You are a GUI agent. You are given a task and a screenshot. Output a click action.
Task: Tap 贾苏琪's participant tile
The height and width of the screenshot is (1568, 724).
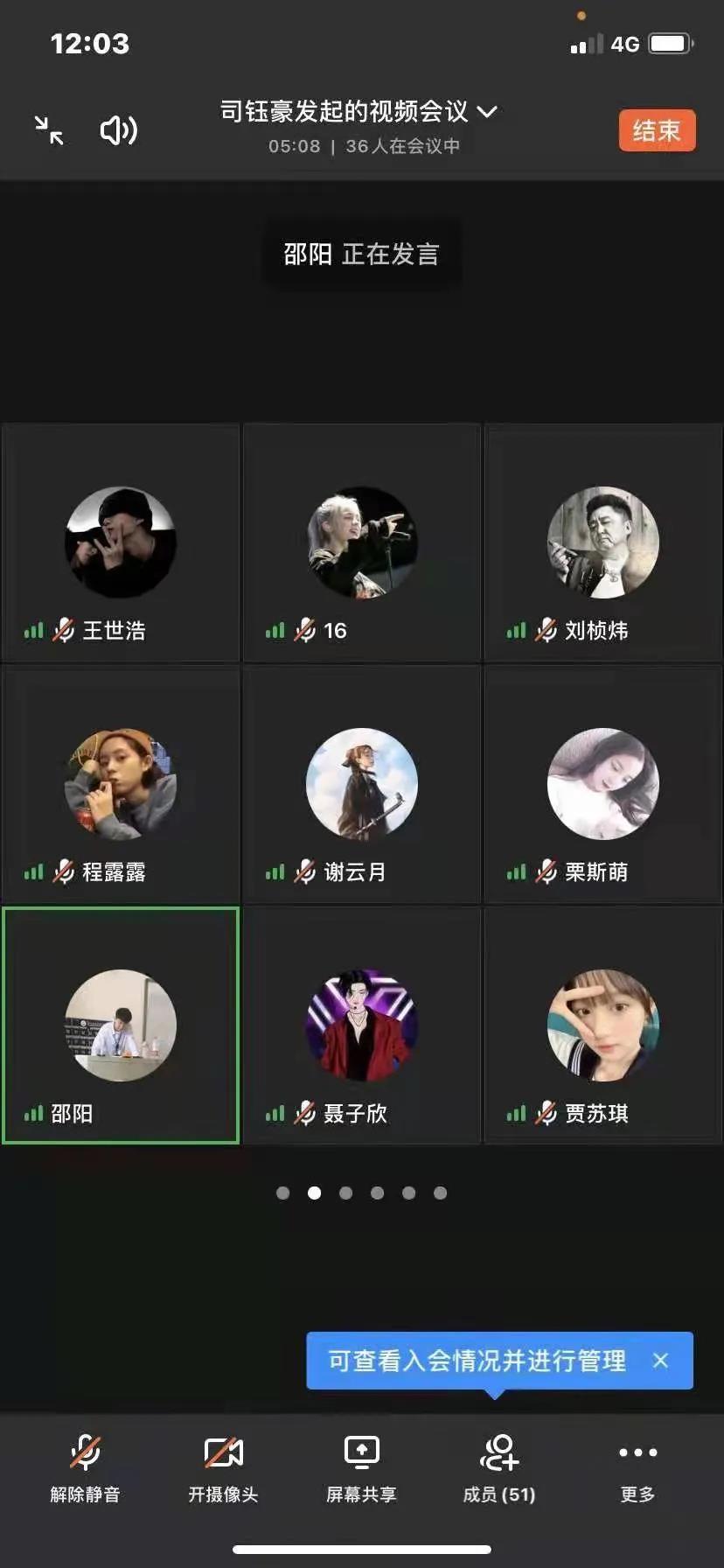603,1025
